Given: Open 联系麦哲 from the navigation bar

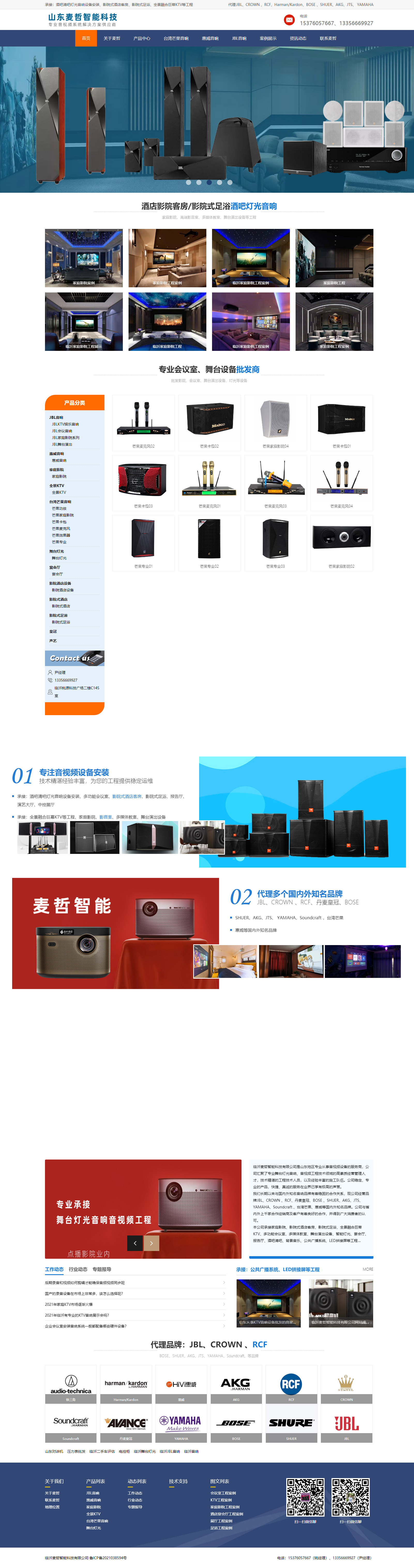Looking at the screenshot, I should tap(328, 38).
